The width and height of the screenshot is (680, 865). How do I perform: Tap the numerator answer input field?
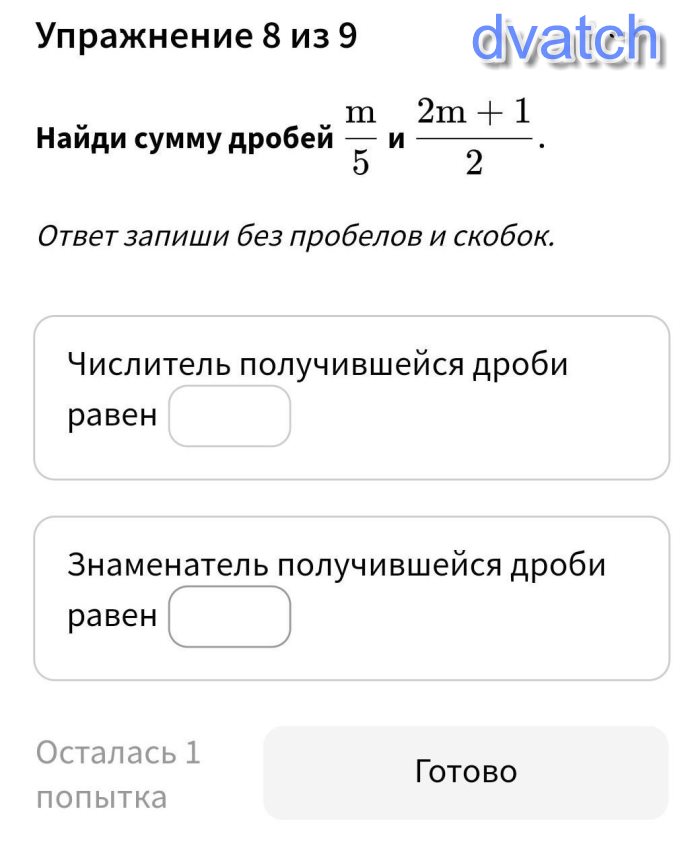(230, 416)
